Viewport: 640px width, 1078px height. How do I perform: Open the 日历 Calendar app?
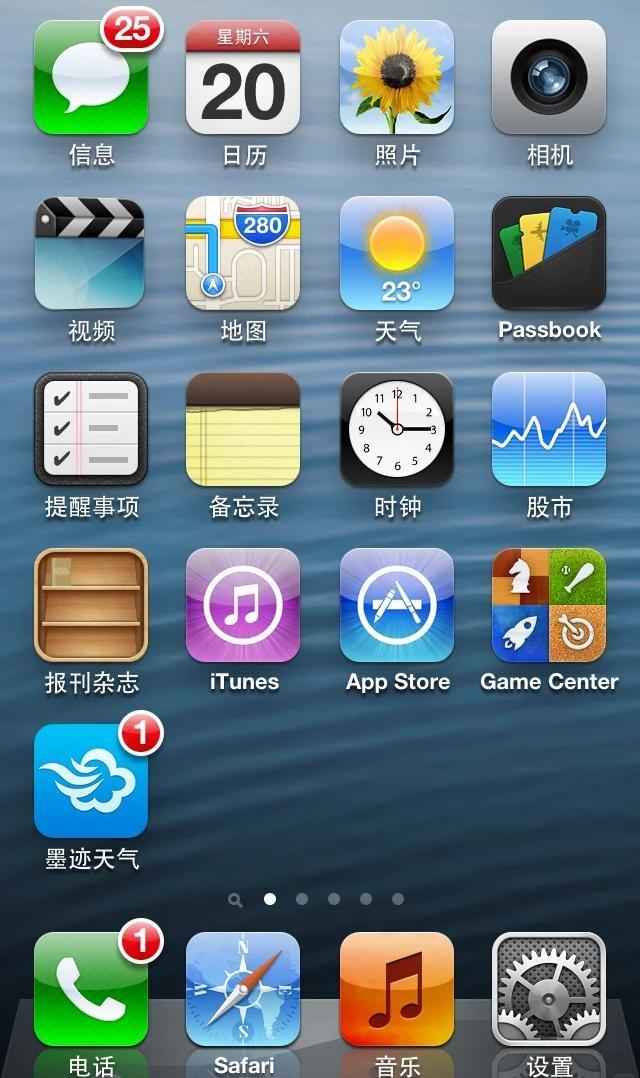(243, 78)
